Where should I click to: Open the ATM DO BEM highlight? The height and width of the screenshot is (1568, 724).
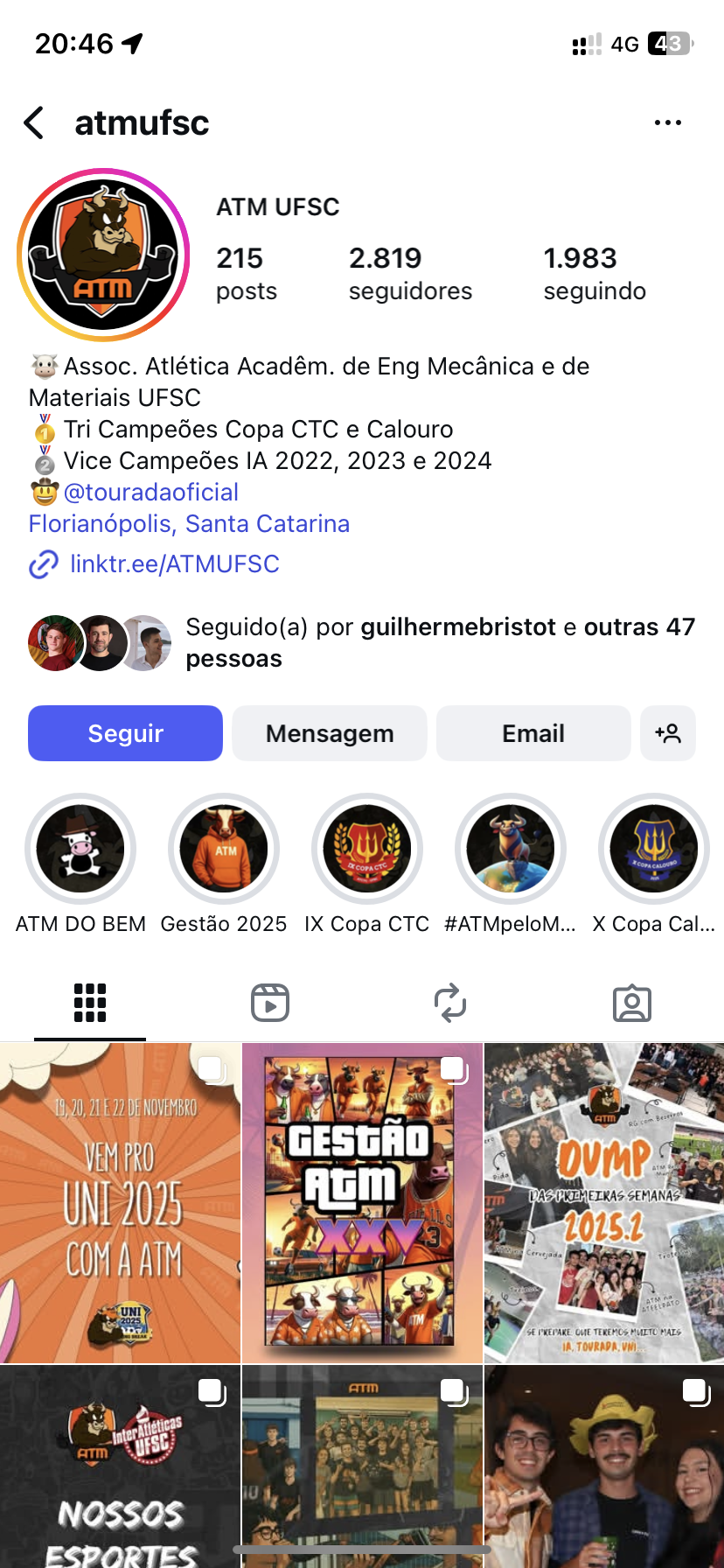coord(80,849)
